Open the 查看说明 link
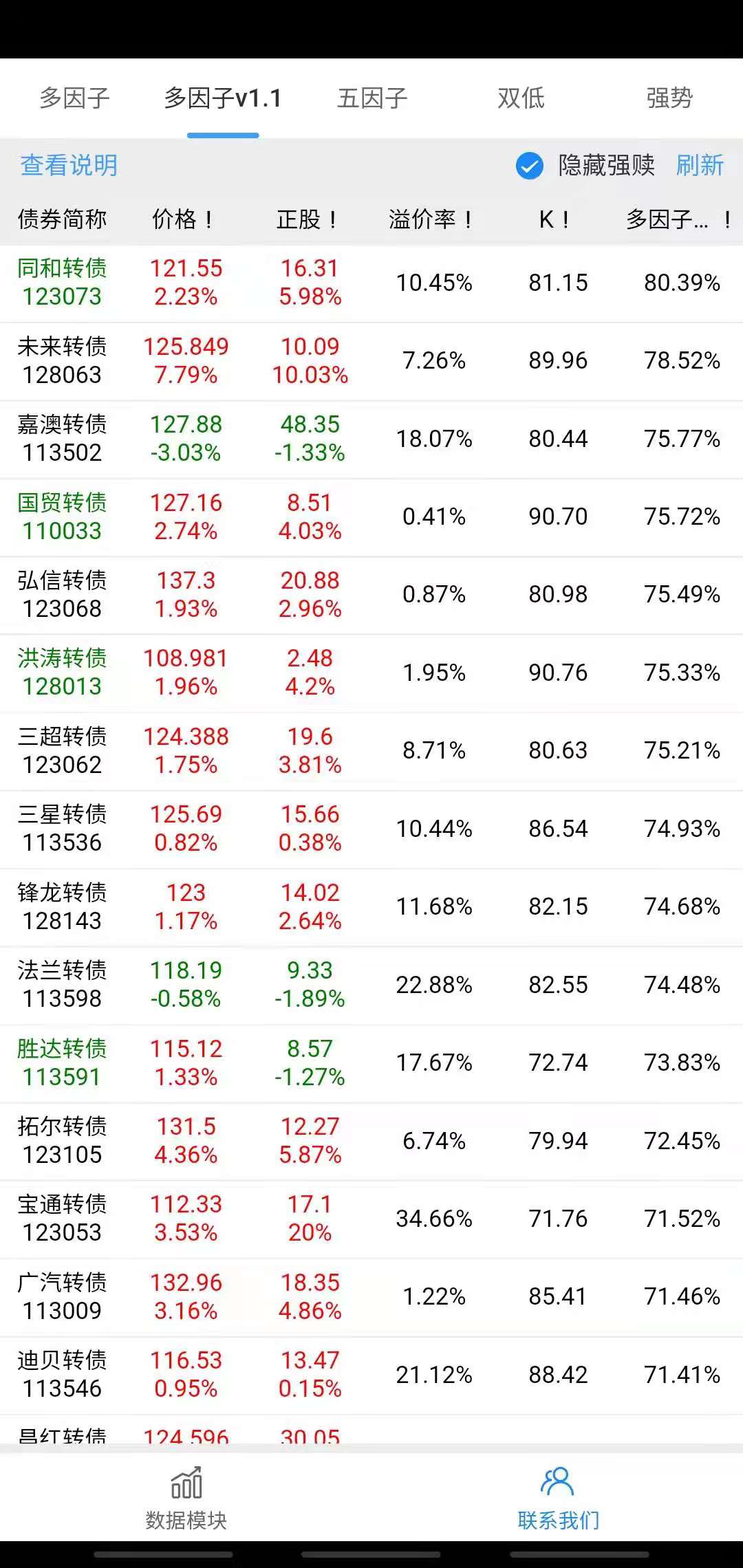The image size is (743, 1568). coord(69,165)
